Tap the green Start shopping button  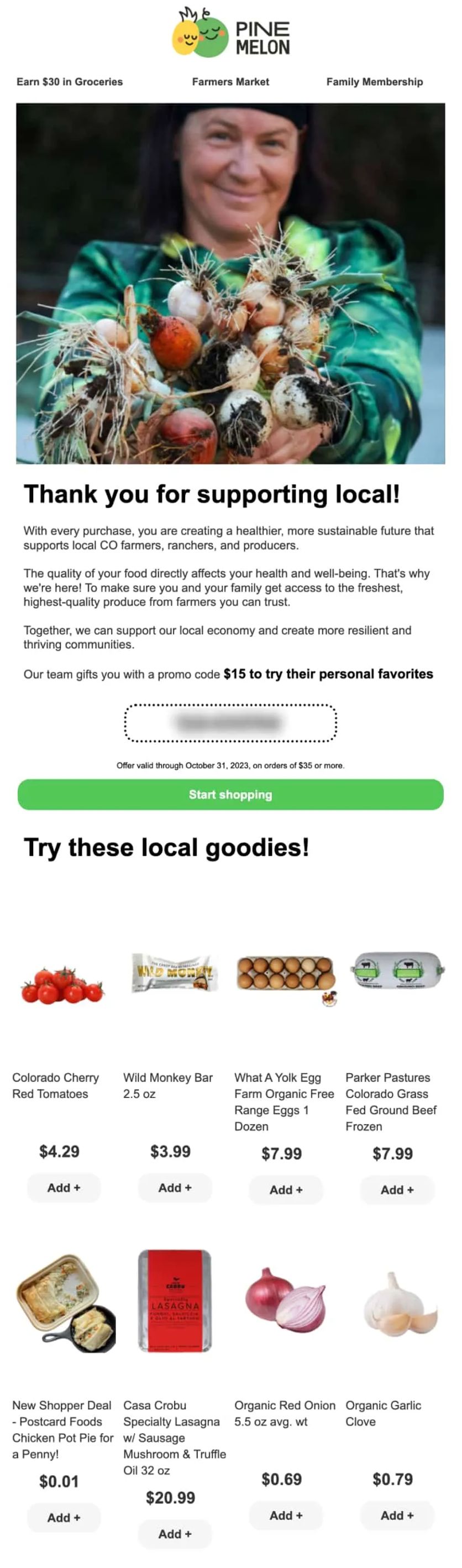230,795
